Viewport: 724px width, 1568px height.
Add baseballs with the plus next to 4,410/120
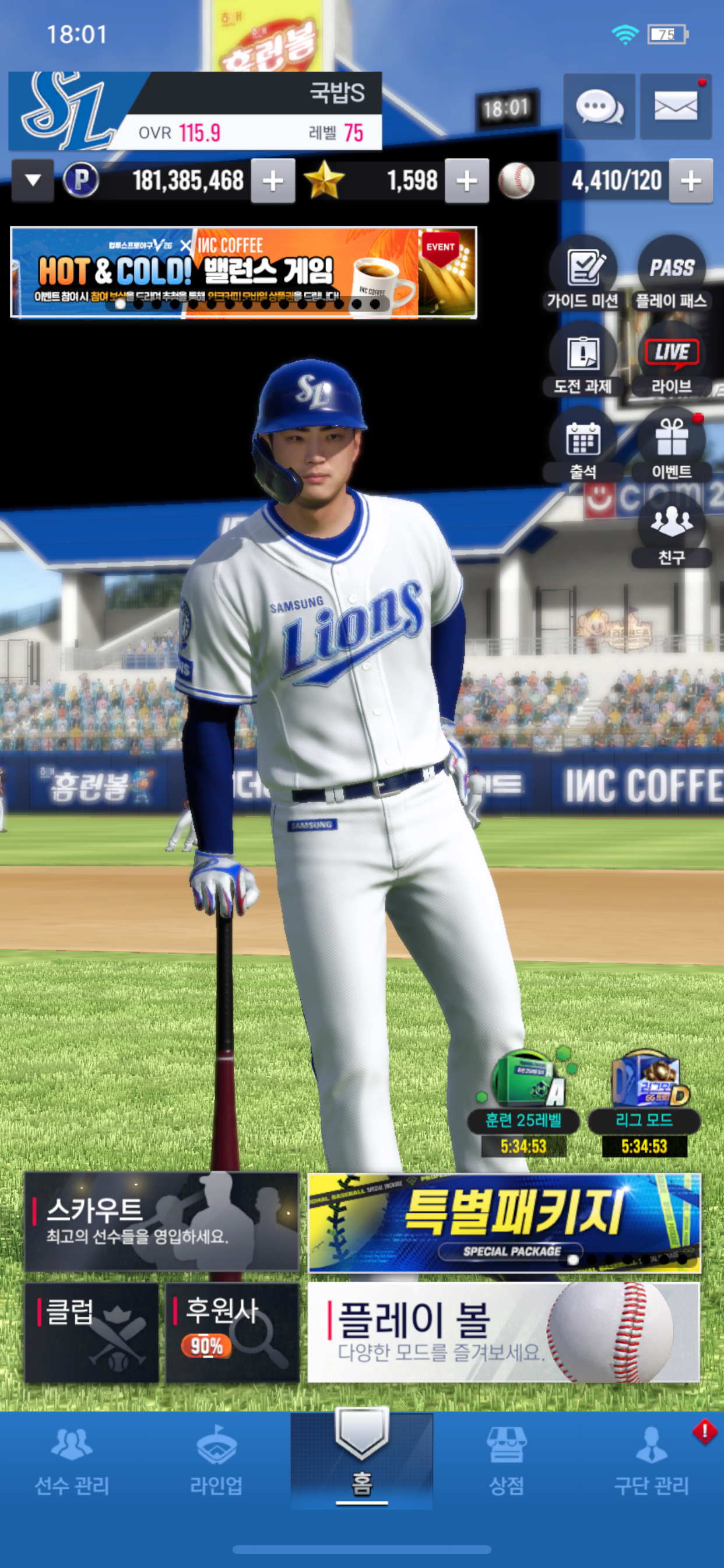point(691,181)
